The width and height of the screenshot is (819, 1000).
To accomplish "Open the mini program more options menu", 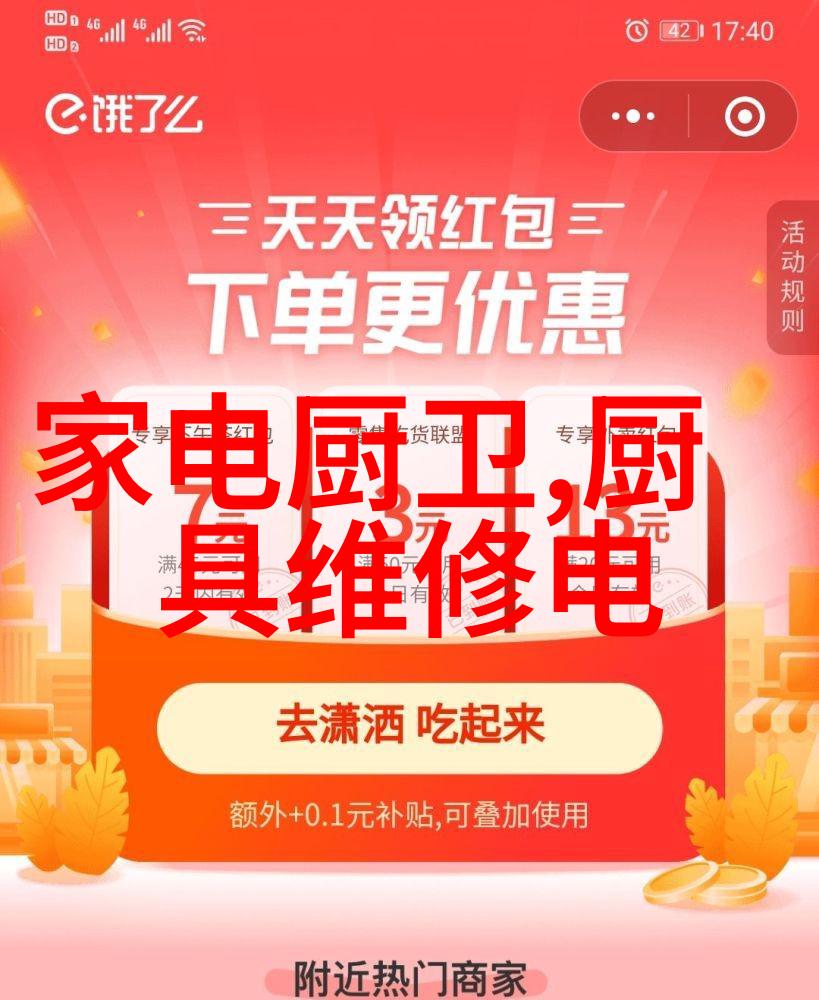I will [632, 117].
